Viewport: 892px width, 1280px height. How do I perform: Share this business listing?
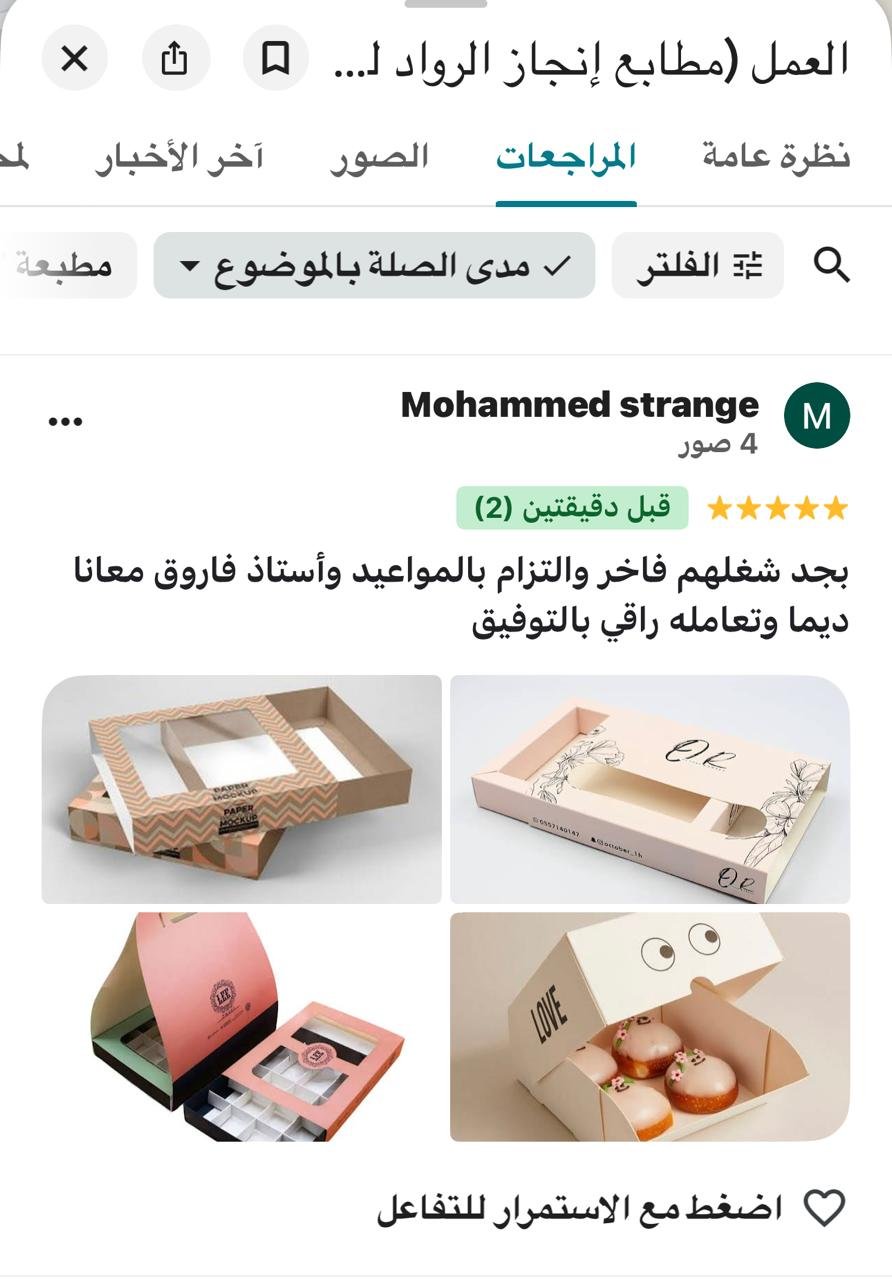pyautogui.click(x=175, y=60)
